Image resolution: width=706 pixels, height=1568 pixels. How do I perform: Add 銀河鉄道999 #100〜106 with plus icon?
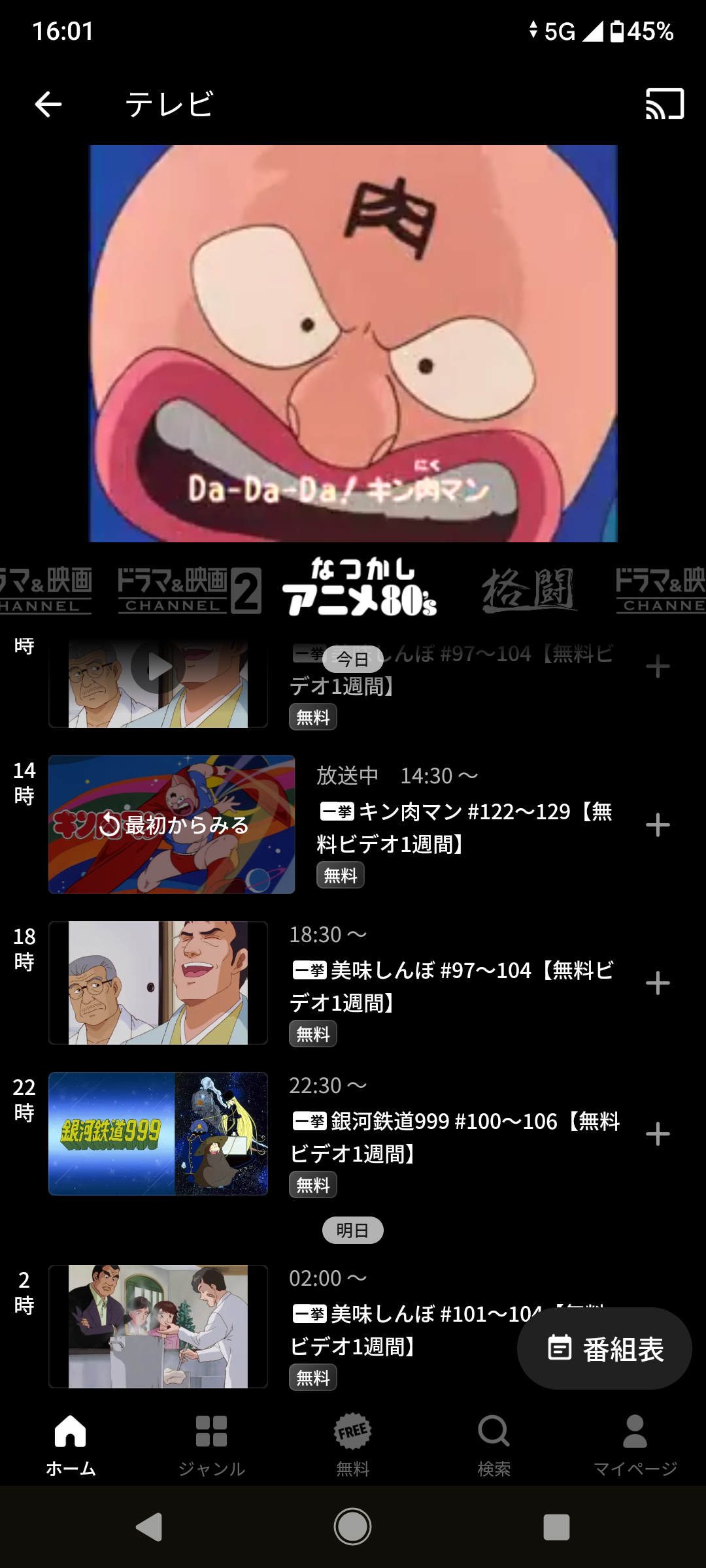point(658,1134)
